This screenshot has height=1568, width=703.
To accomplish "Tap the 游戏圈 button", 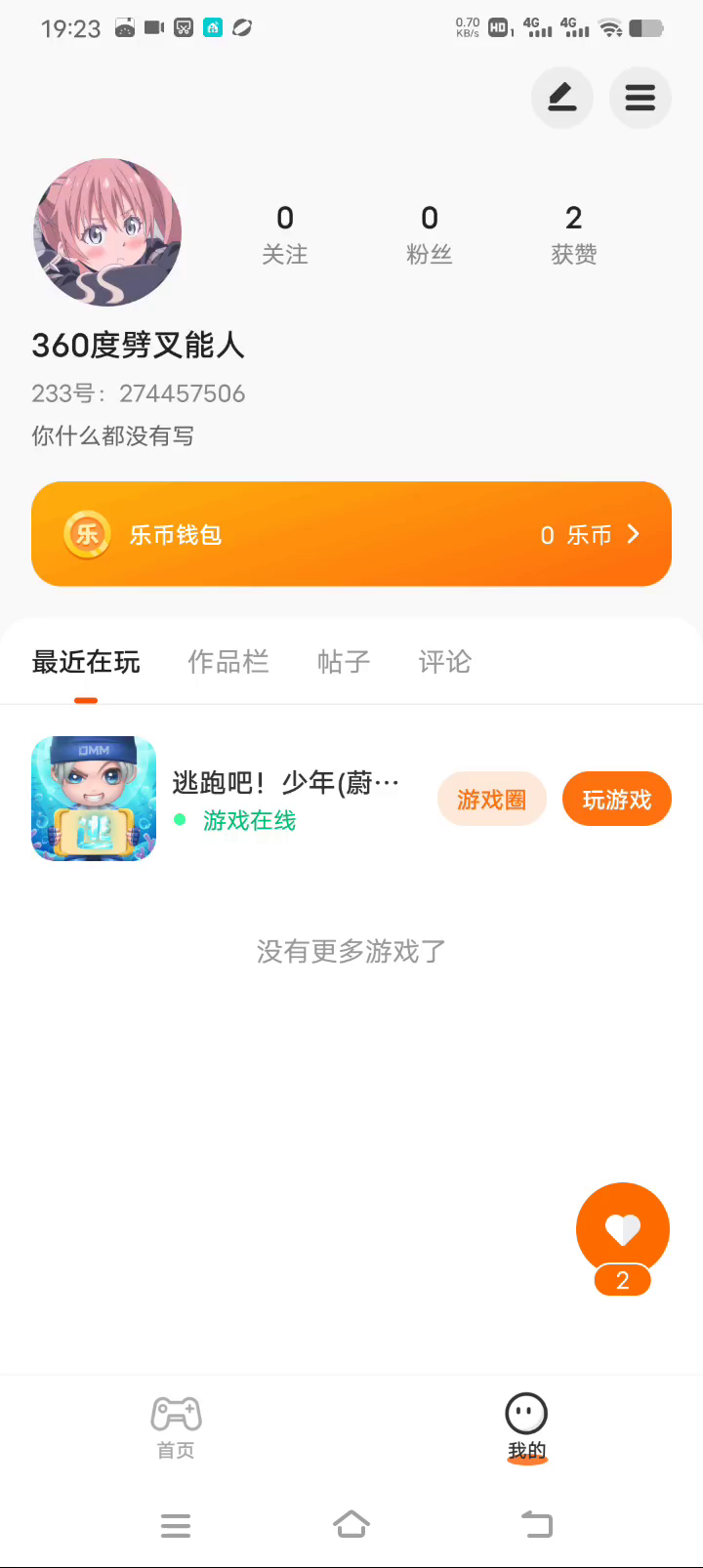I will 491,800.
